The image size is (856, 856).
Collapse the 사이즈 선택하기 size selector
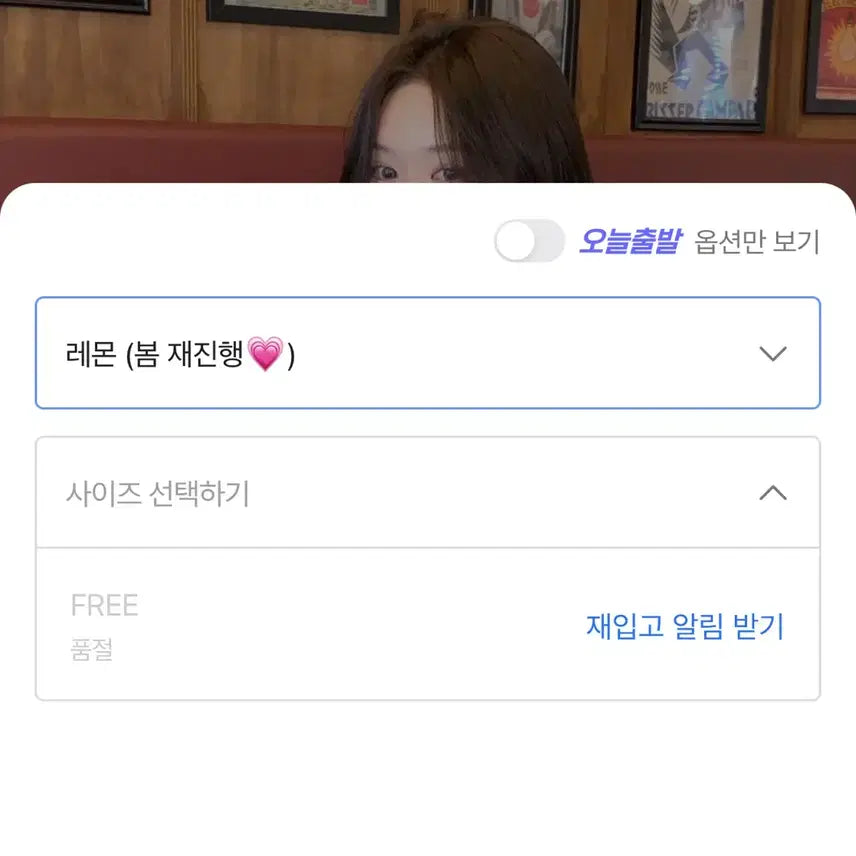772,493
